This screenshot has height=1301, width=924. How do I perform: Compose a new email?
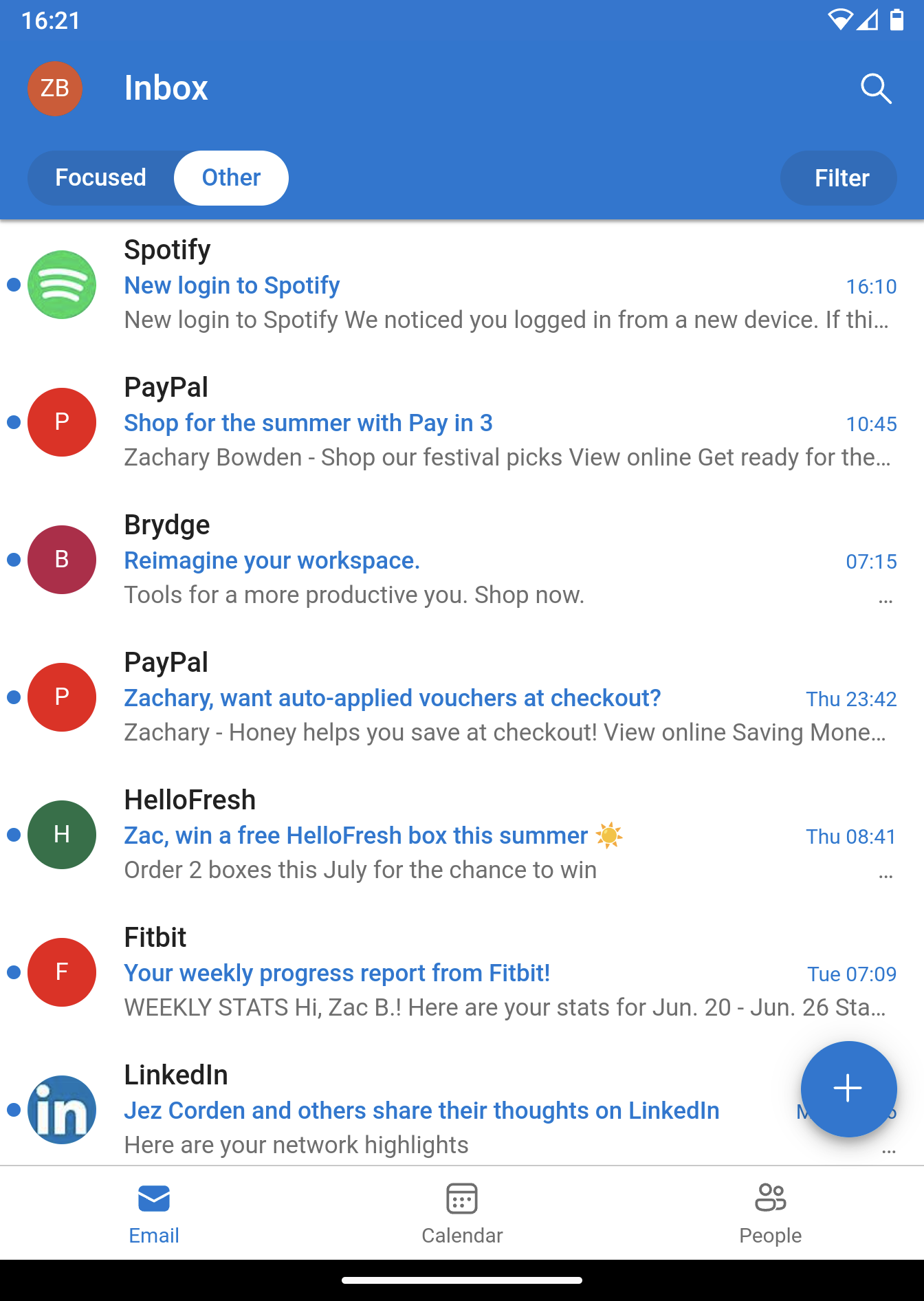(x=848, y=1089)
